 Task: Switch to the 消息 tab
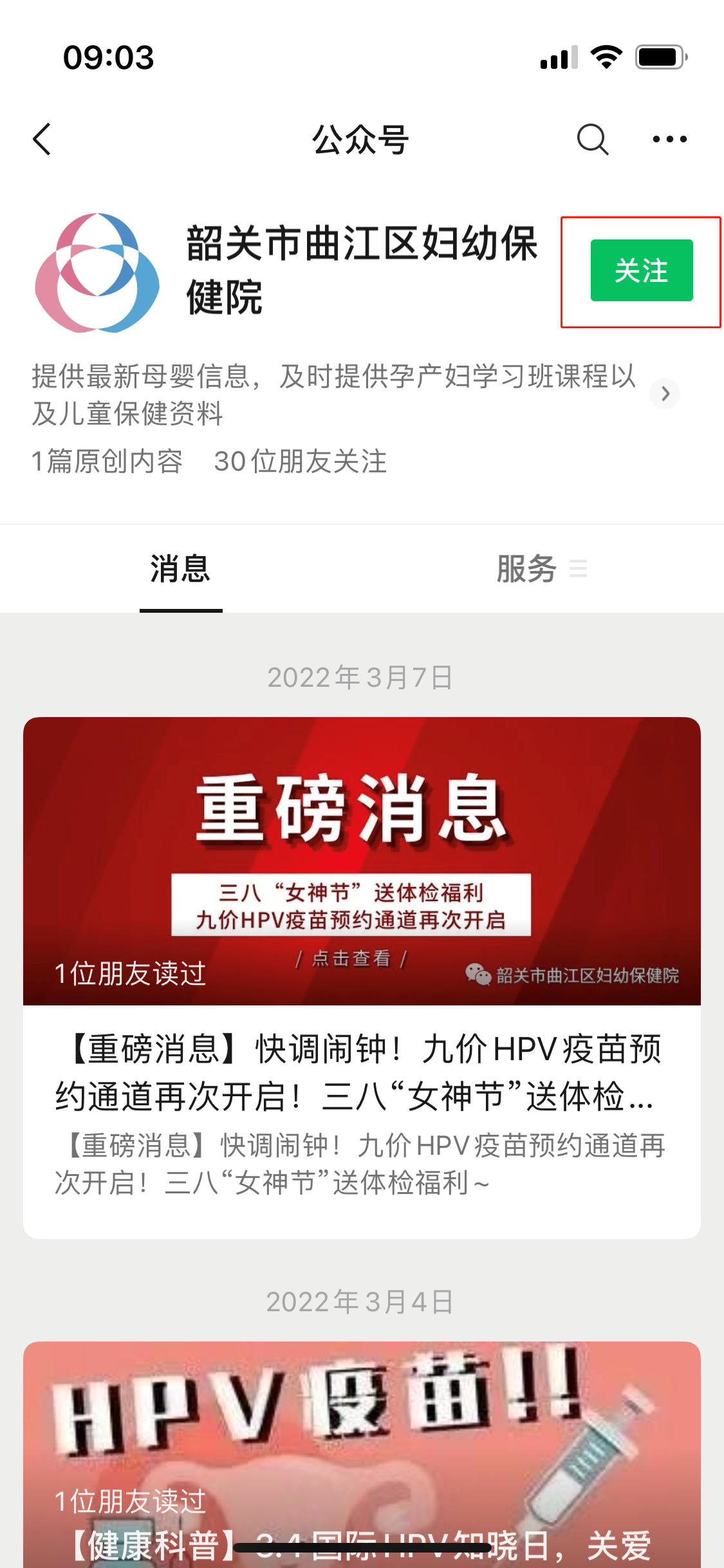pyautogui.click(x=181, y=569)
